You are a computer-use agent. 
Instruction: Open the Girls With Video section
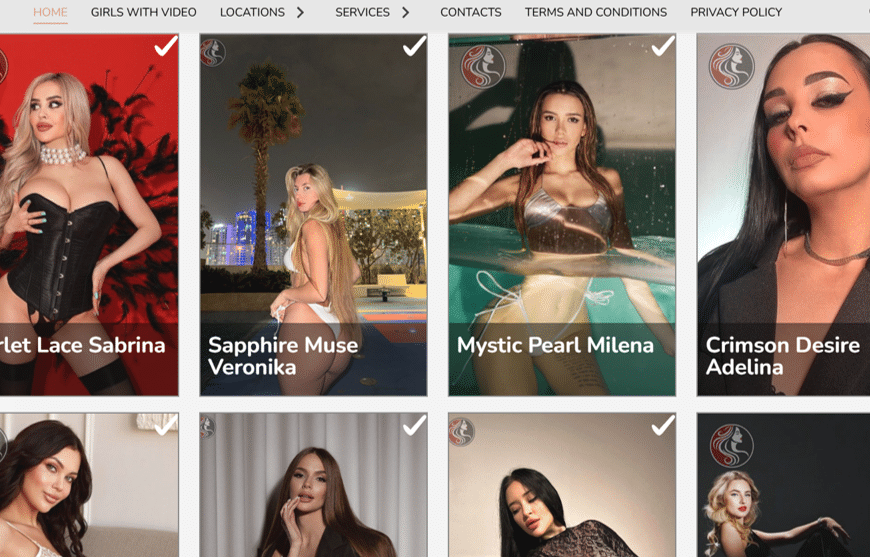point(143,13)
